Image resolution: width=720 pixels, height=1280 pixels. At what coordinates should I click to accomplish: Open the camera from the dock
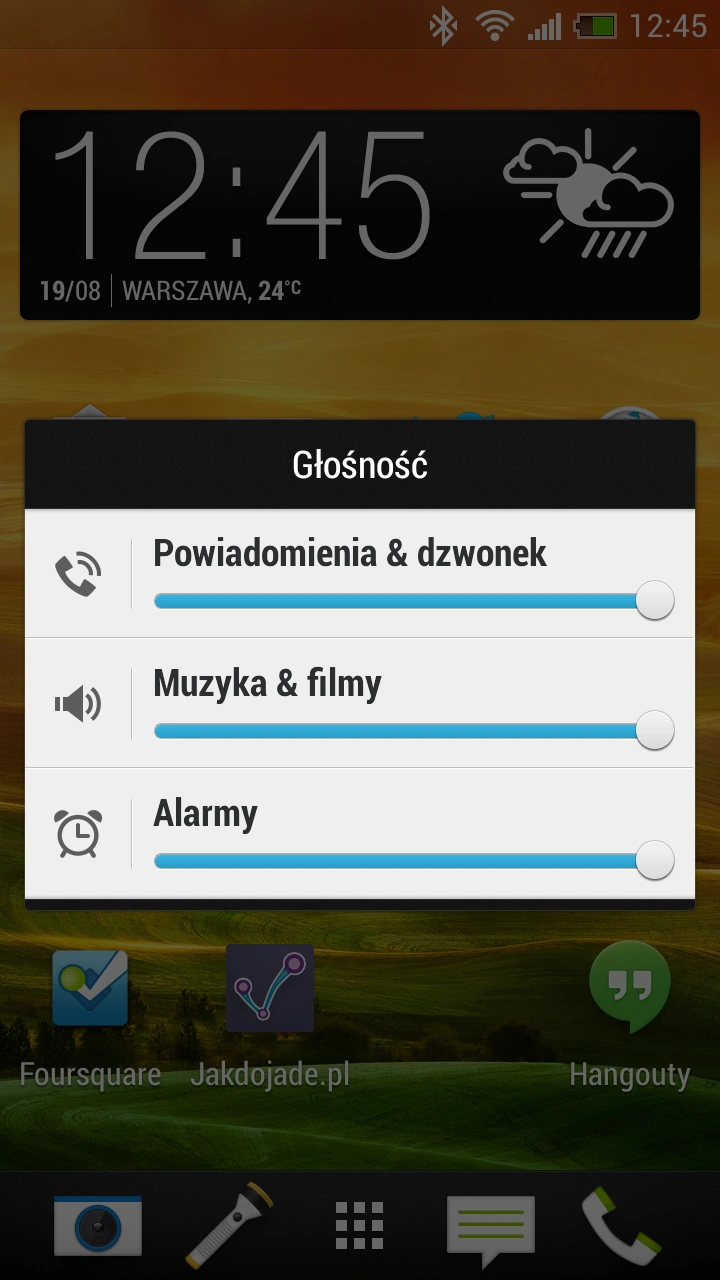click(97, 1225)
